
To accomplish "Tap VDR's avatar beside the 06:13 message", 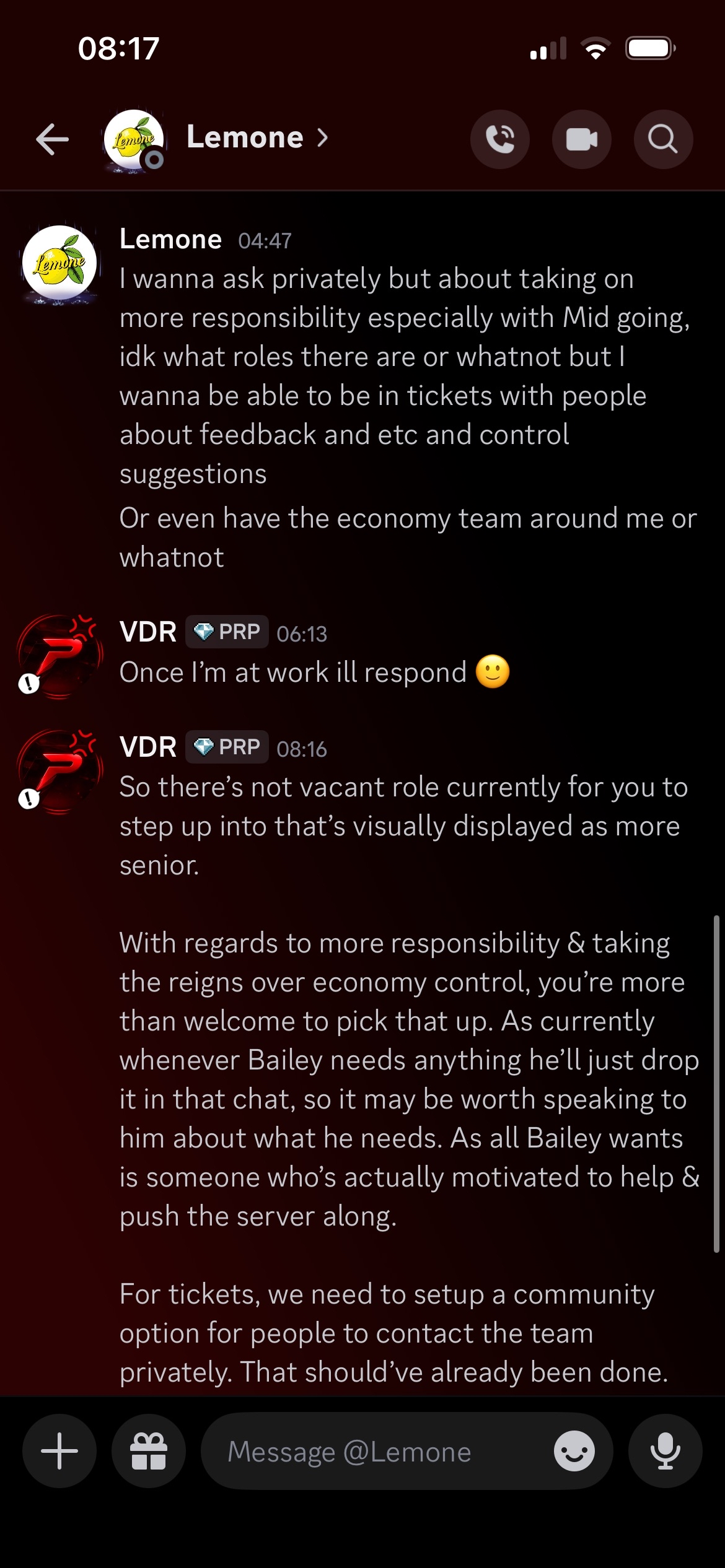I will click(x=59, y=655).
